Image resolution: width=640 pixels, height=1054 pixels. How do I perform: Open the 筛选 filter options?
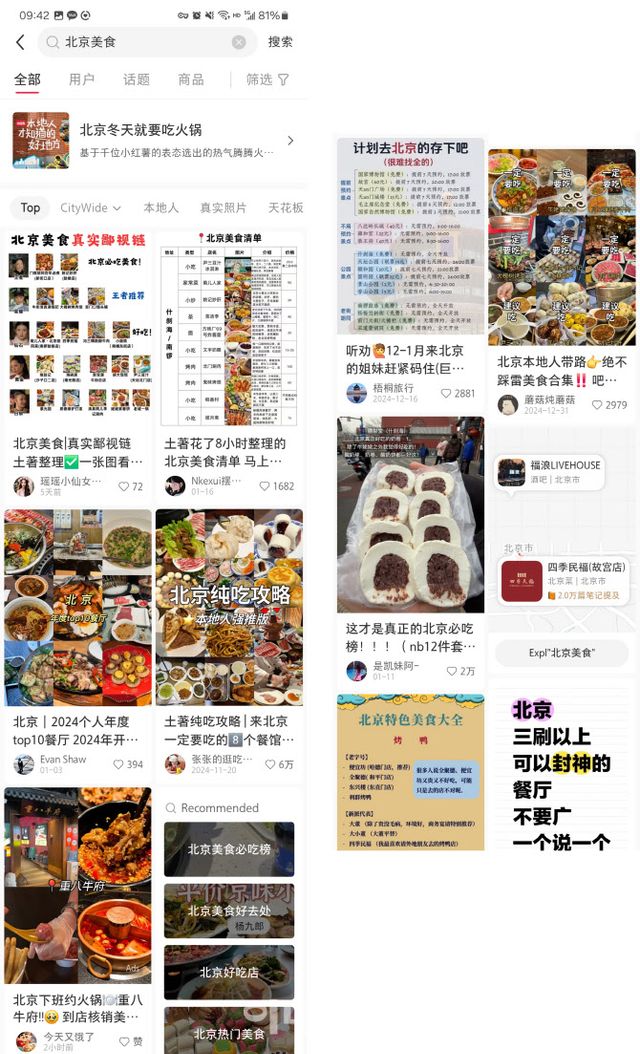(267, 80)
